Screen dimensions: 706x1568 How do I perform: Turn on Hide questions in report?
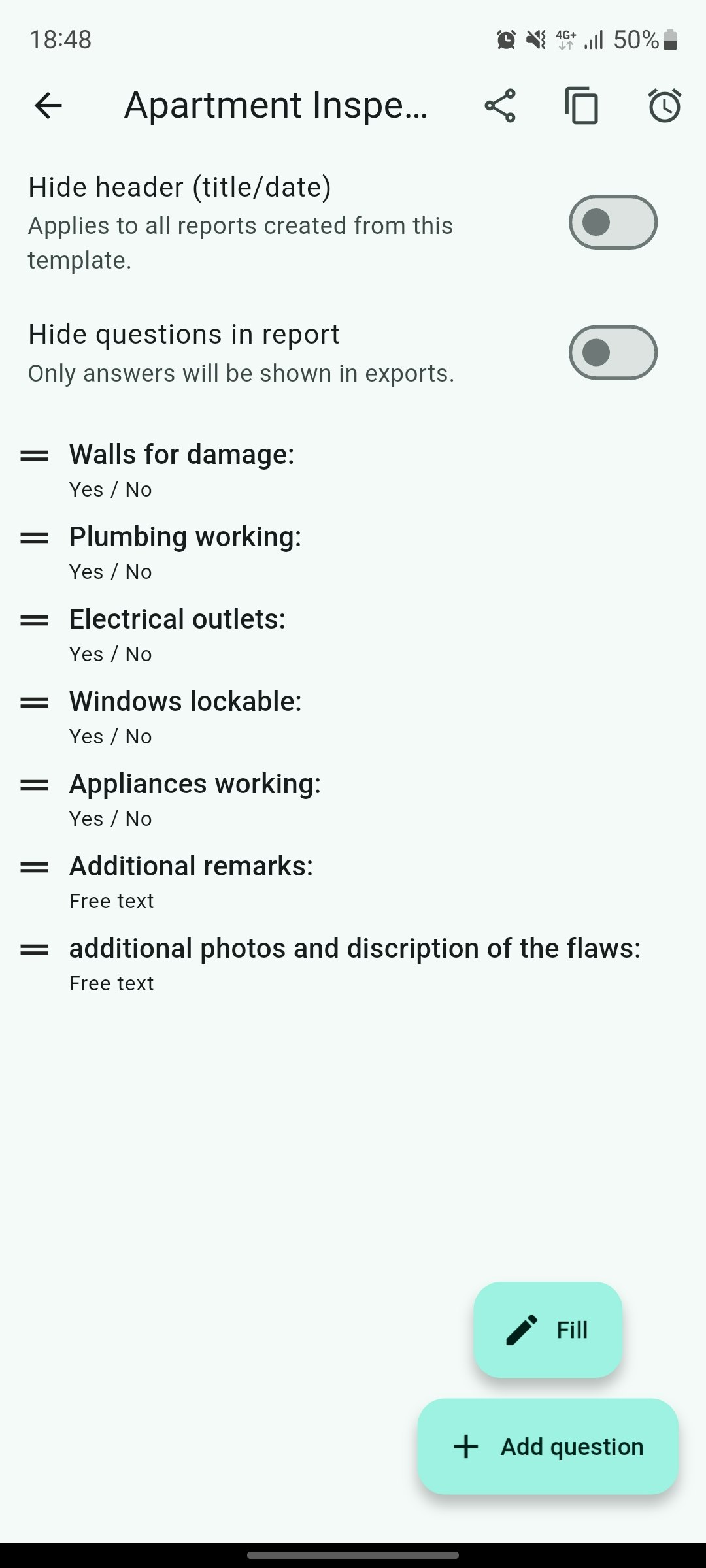click(x=613, y=353)
